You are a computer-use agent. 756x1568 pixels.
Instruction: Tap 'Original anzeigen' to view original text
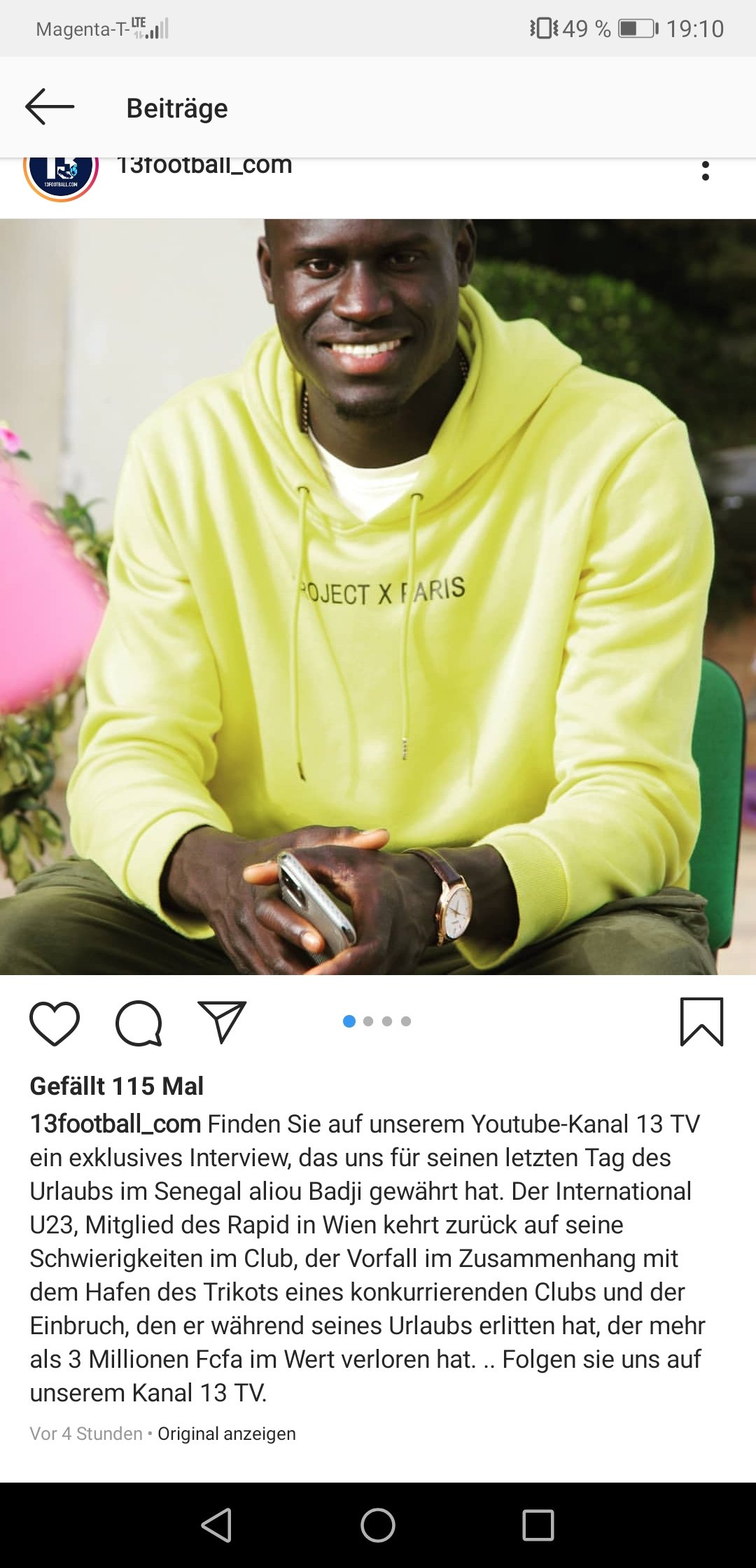(x=227, y=1434)
